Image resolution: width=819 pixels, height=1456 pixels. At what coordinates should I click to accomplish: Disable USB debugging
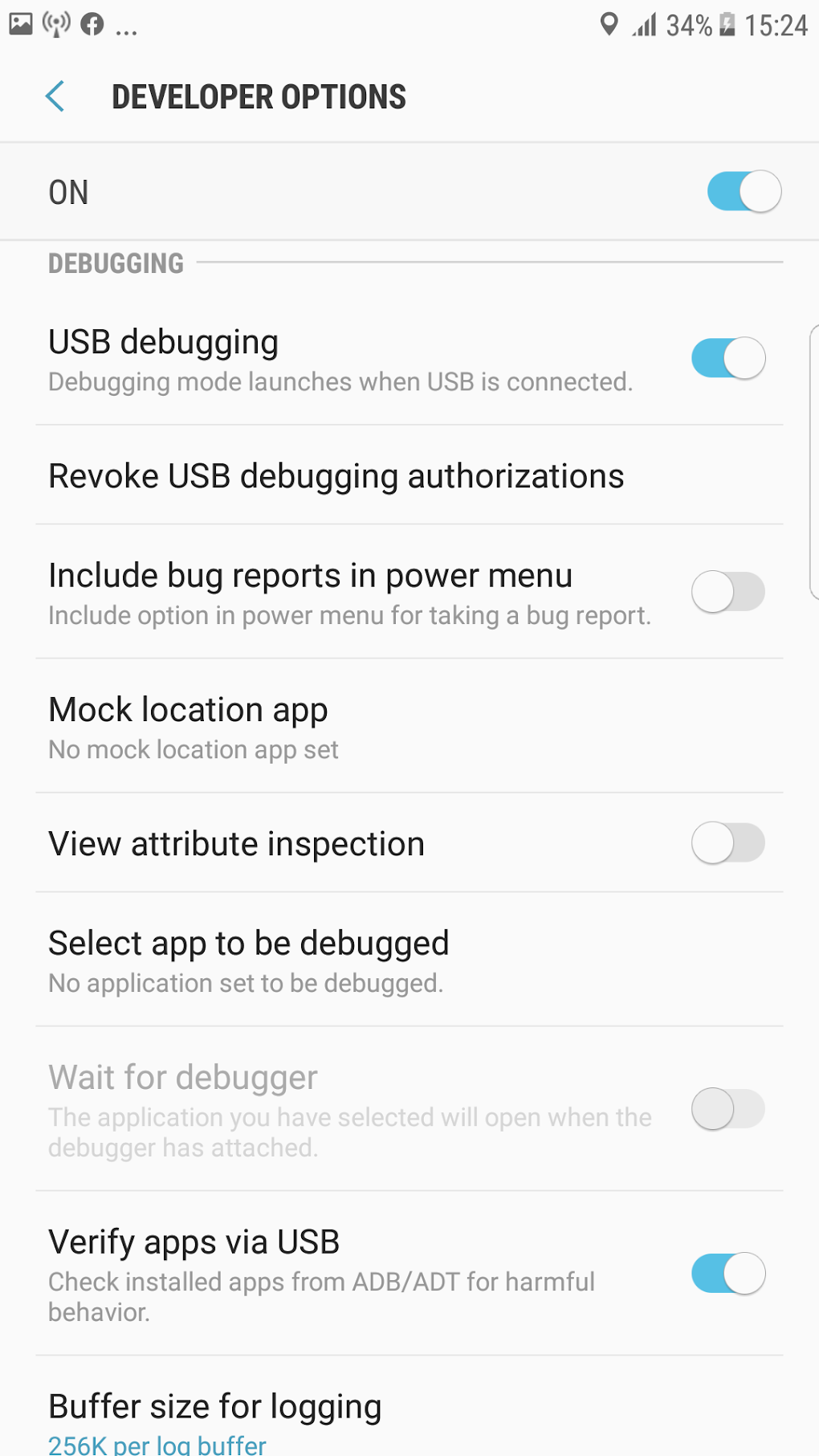tap(728, 358)
